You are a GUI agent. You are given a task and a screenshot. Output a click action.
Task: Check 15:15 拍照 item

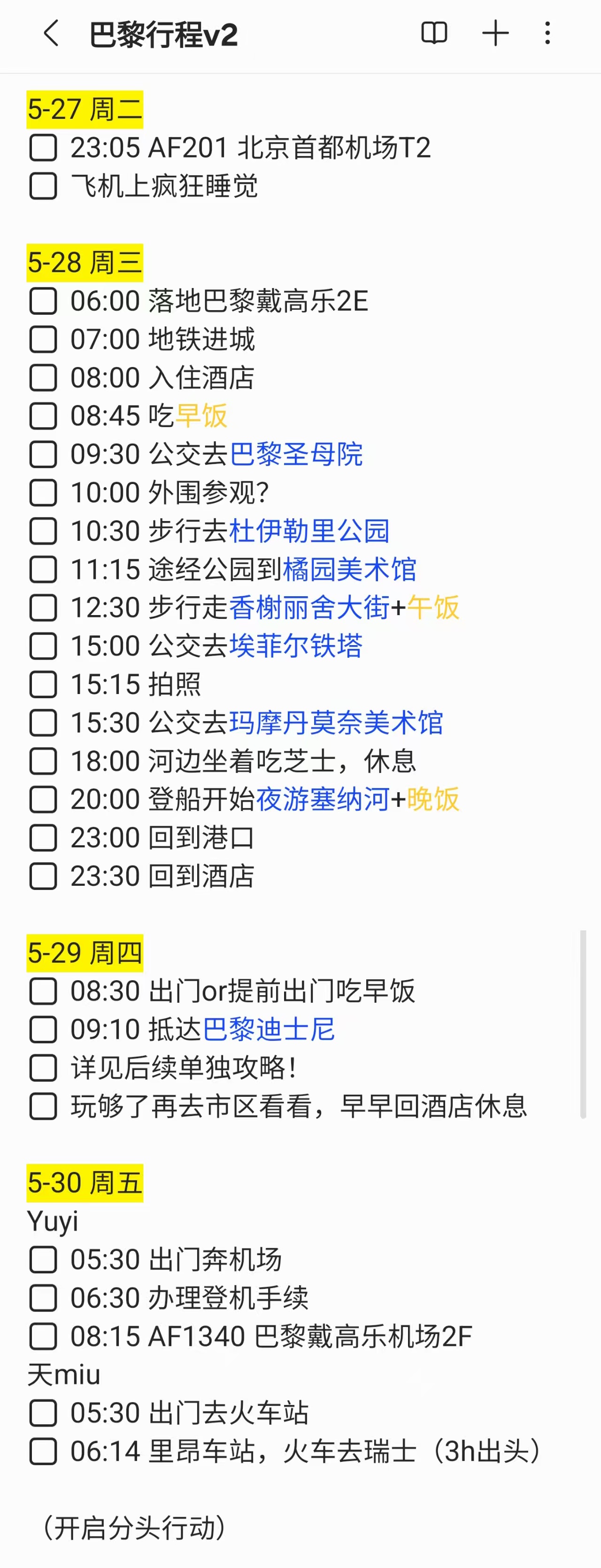pos(43,685)
